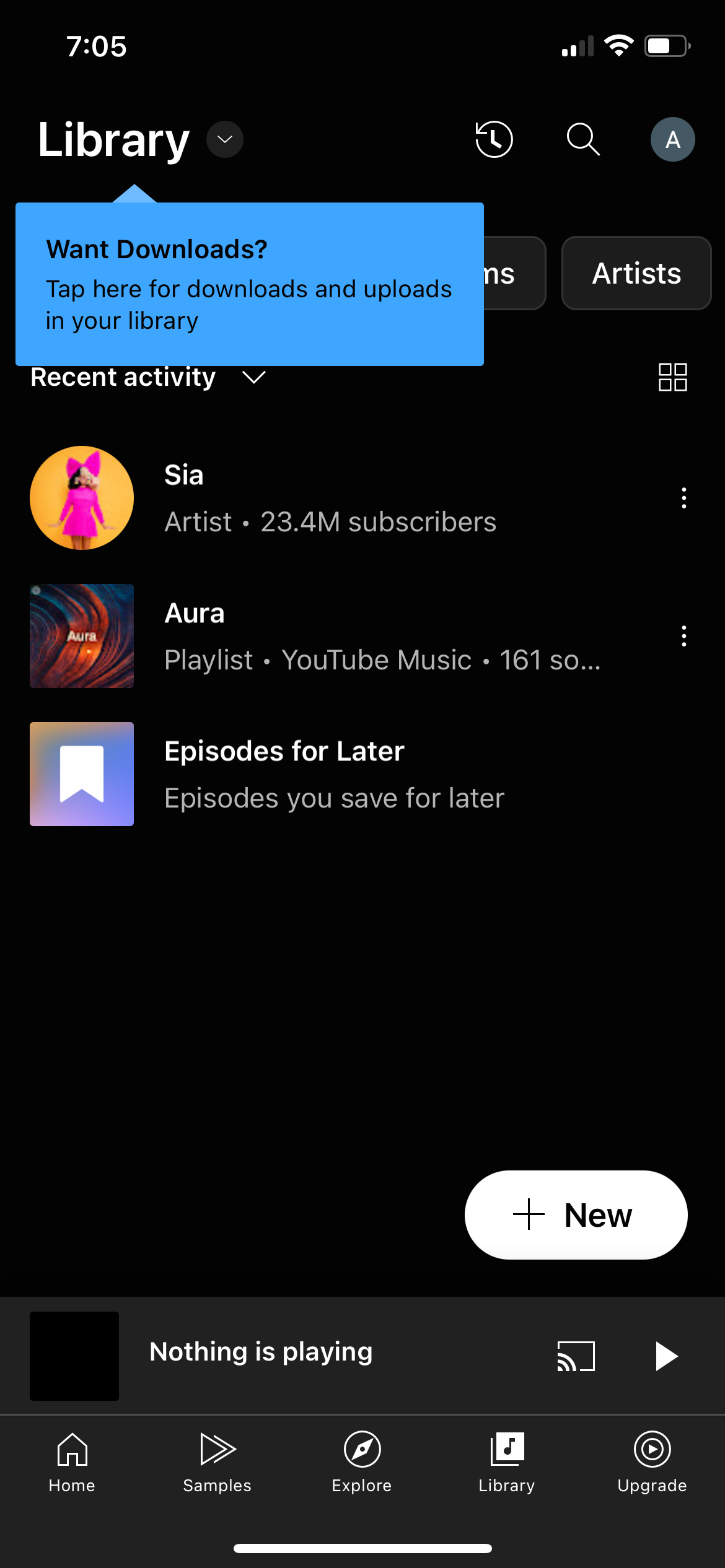
Task: Dismiss the Want Downloads tooltip
Action: pos(249,284)
